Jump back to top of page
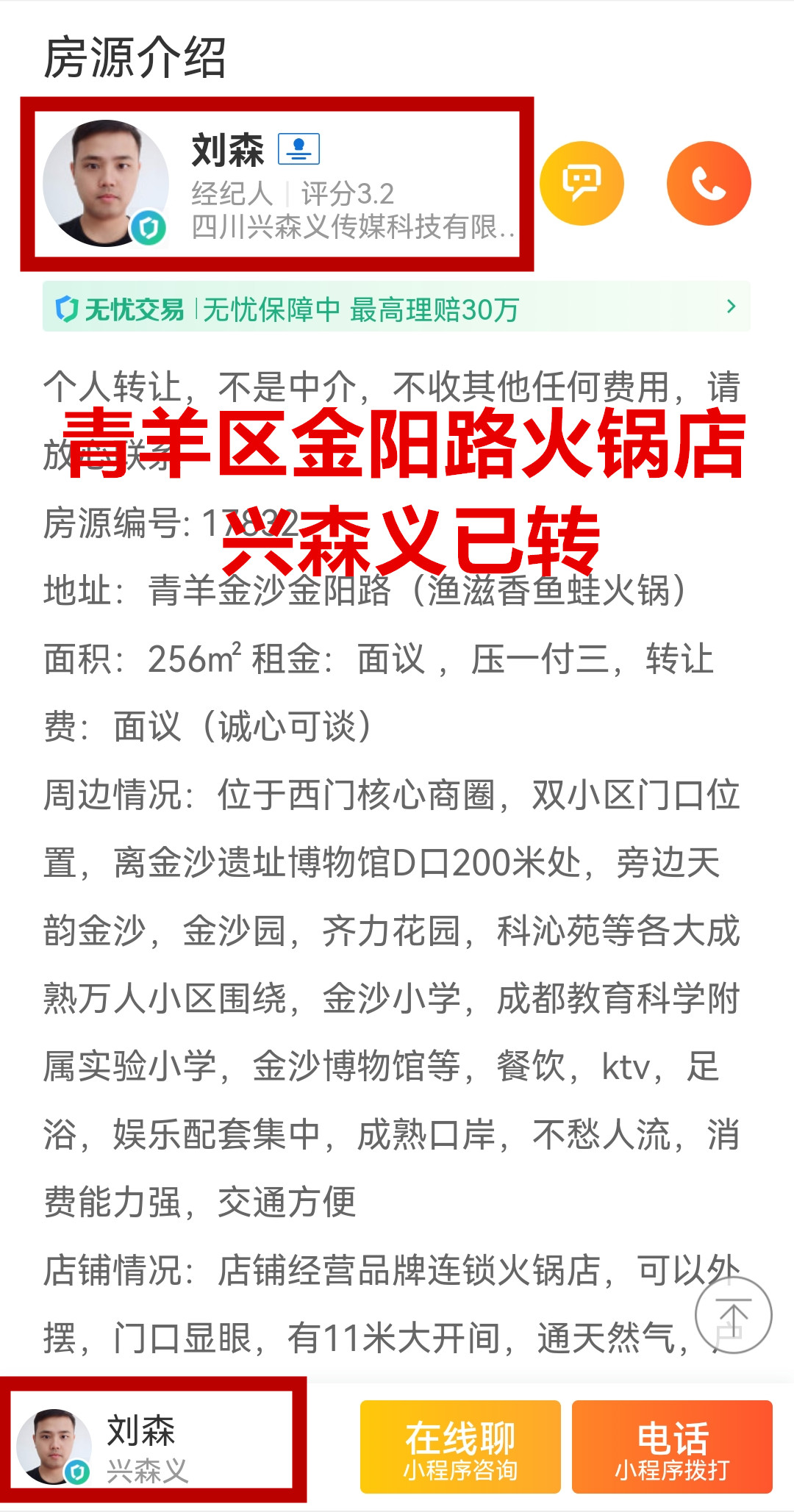This screenshot has width=794, height=1512. pos(733,1315)
